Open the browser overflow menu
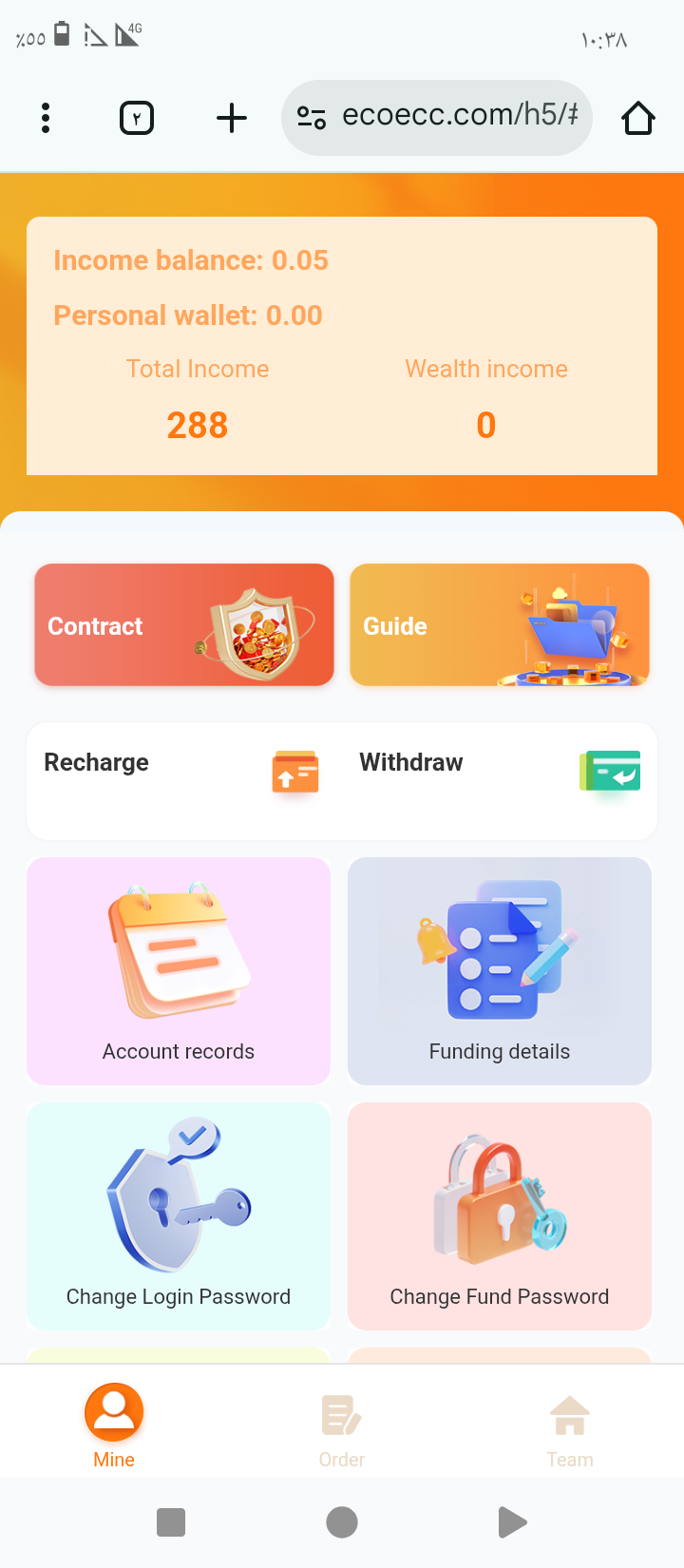This screenshot has height=1568, width=684. [x=46, y=118]
